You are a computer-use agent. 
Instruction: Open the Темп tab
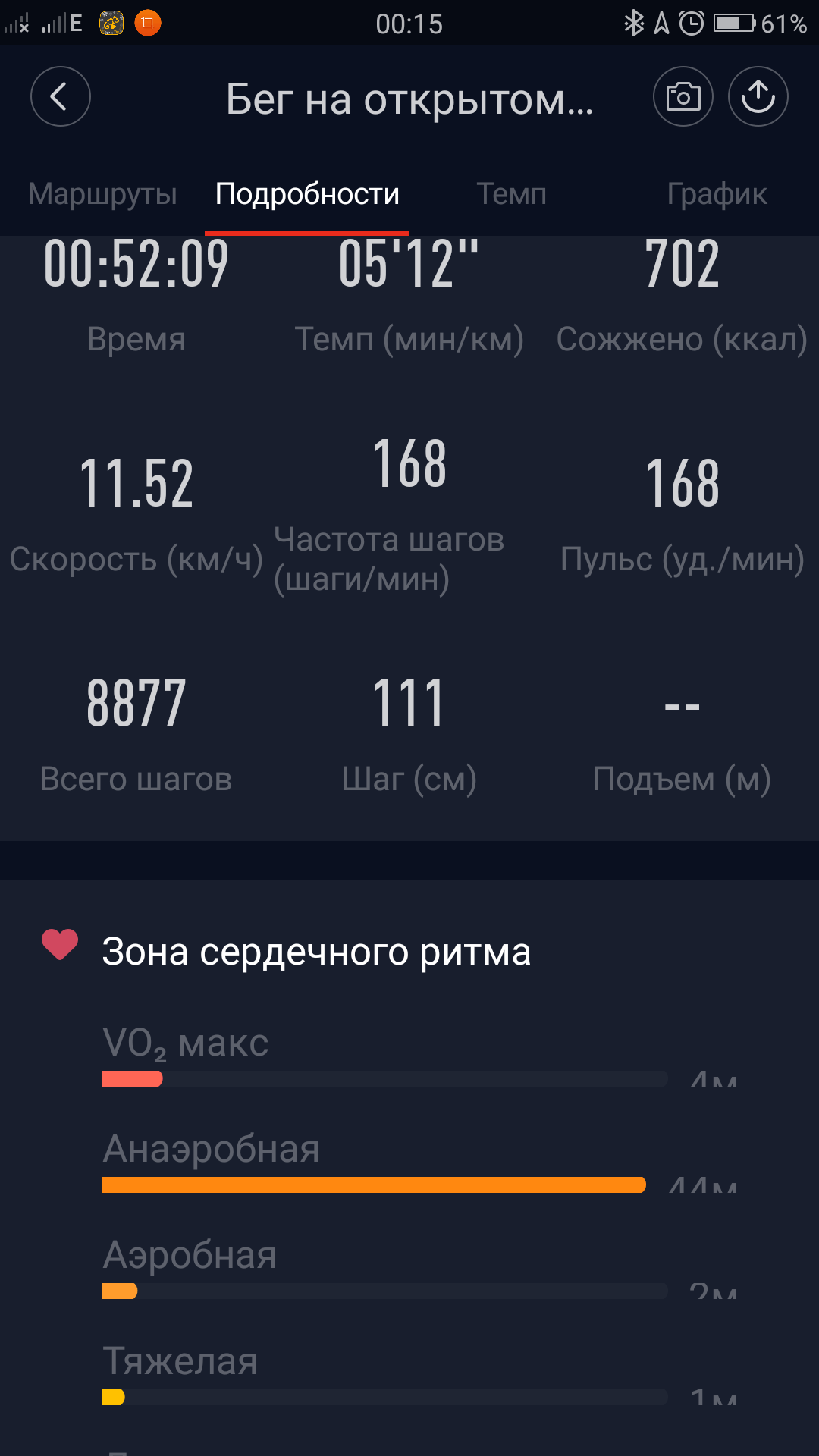click(x=511, y=194)
